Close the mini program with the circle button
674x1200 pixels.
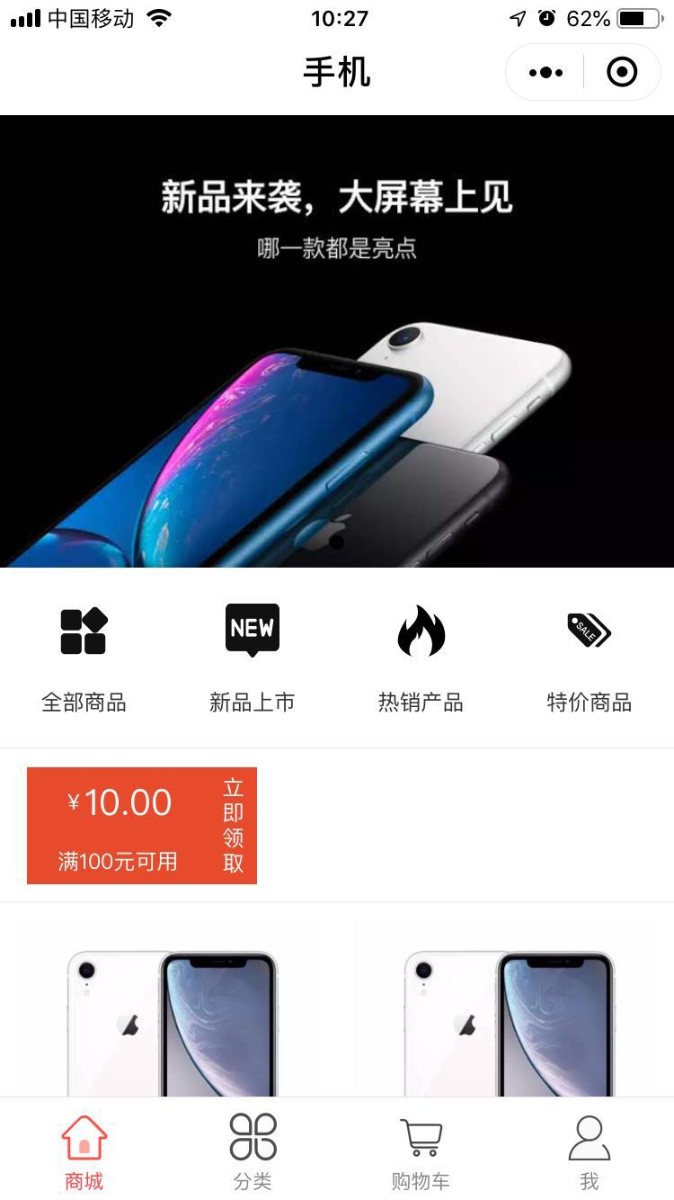(x=621, y=72)
